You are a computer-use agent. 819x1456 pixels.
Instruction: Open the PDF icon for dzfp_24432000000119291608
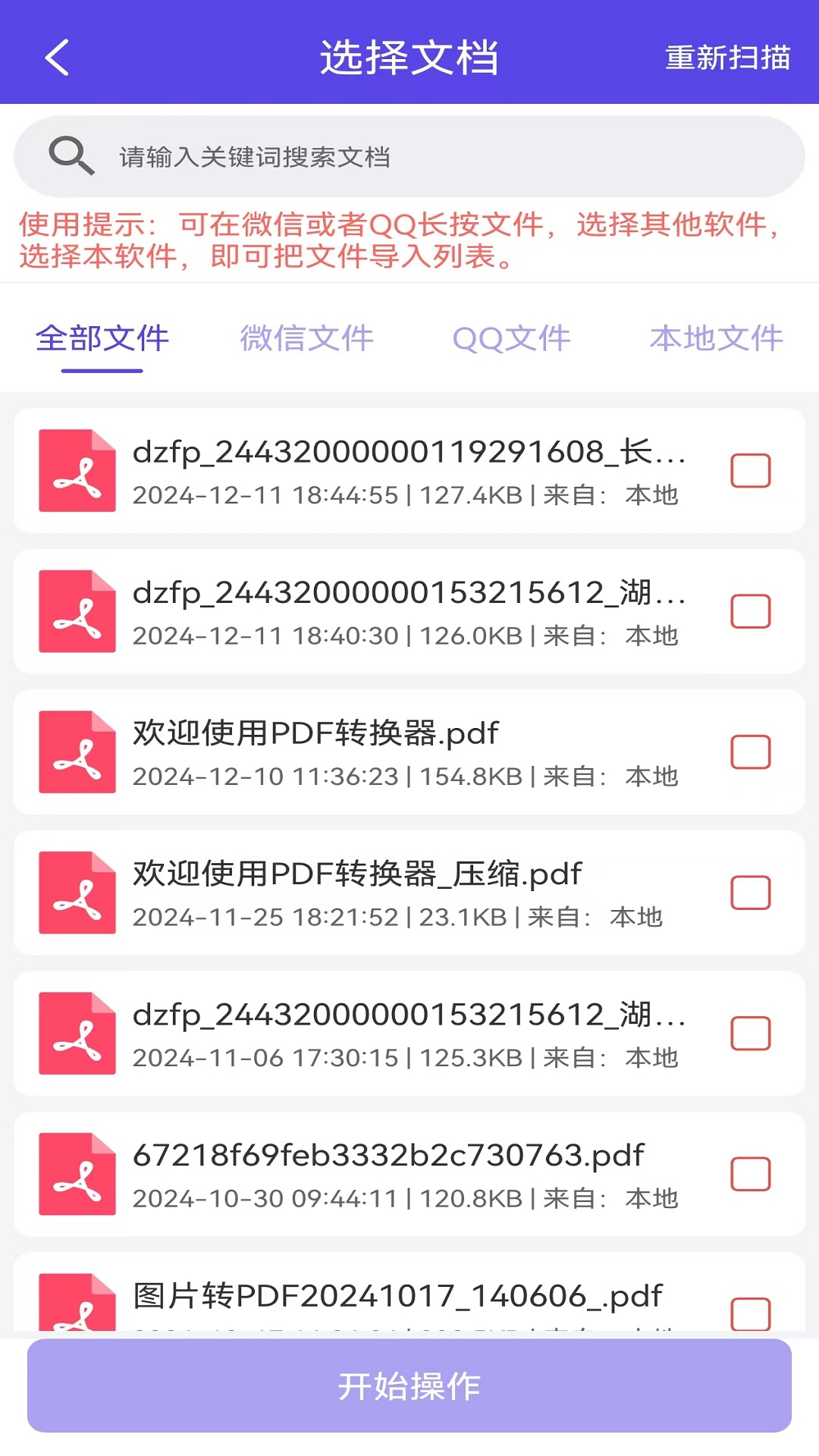click(77, 471)
